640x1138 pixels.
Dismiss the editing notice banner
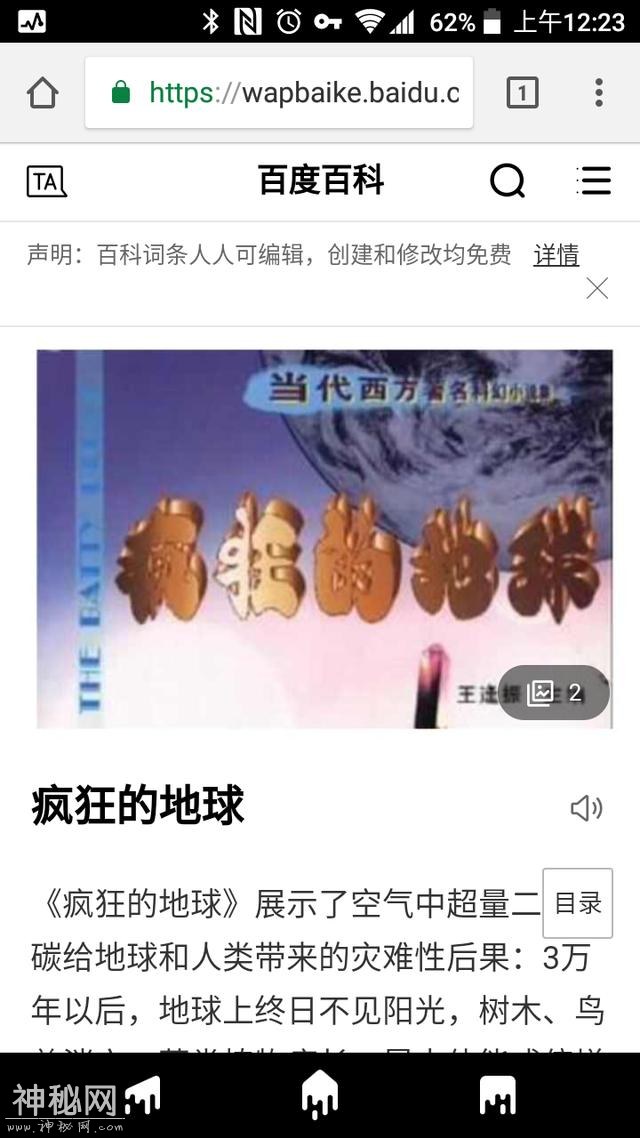(x=597, y=289)
